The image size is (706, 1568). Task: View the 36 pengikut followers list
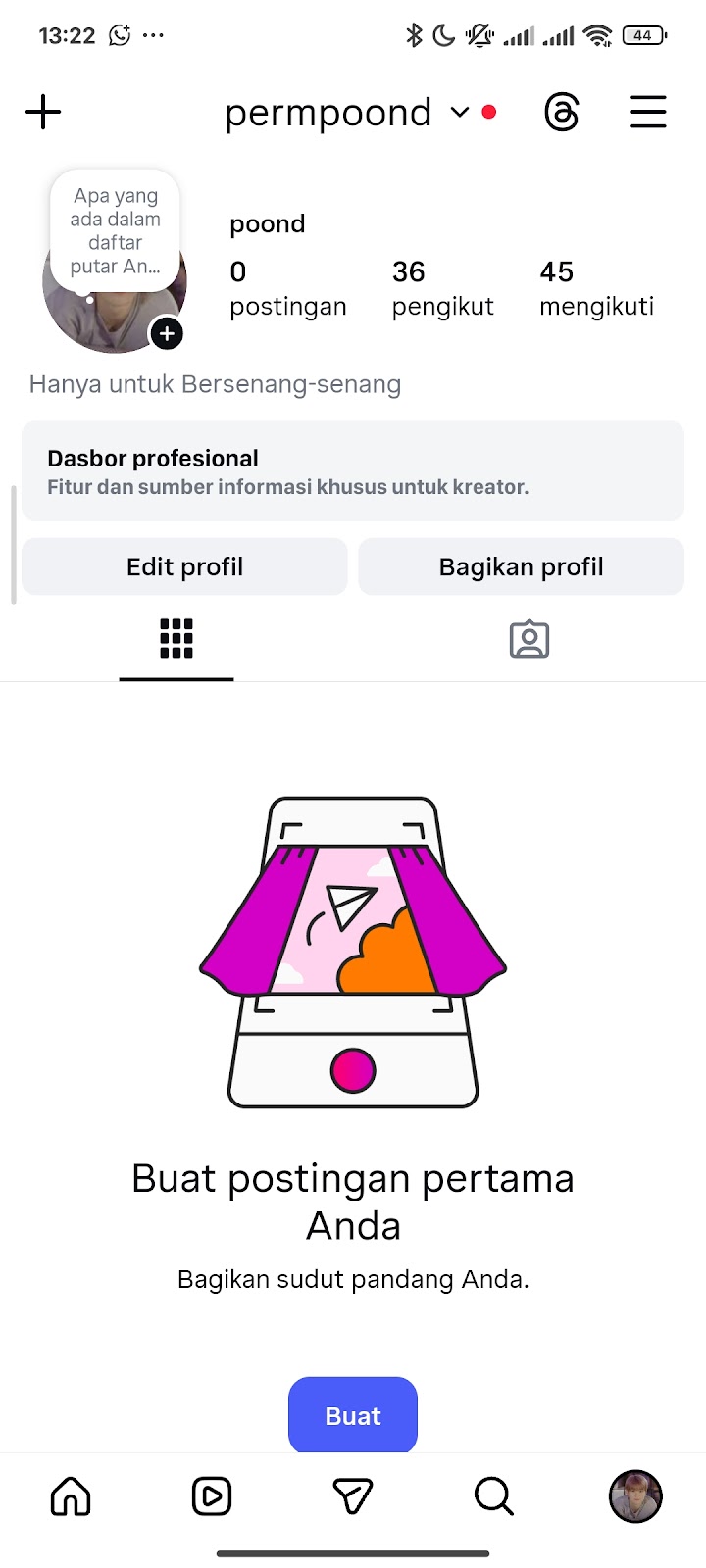tap(442, 288)
